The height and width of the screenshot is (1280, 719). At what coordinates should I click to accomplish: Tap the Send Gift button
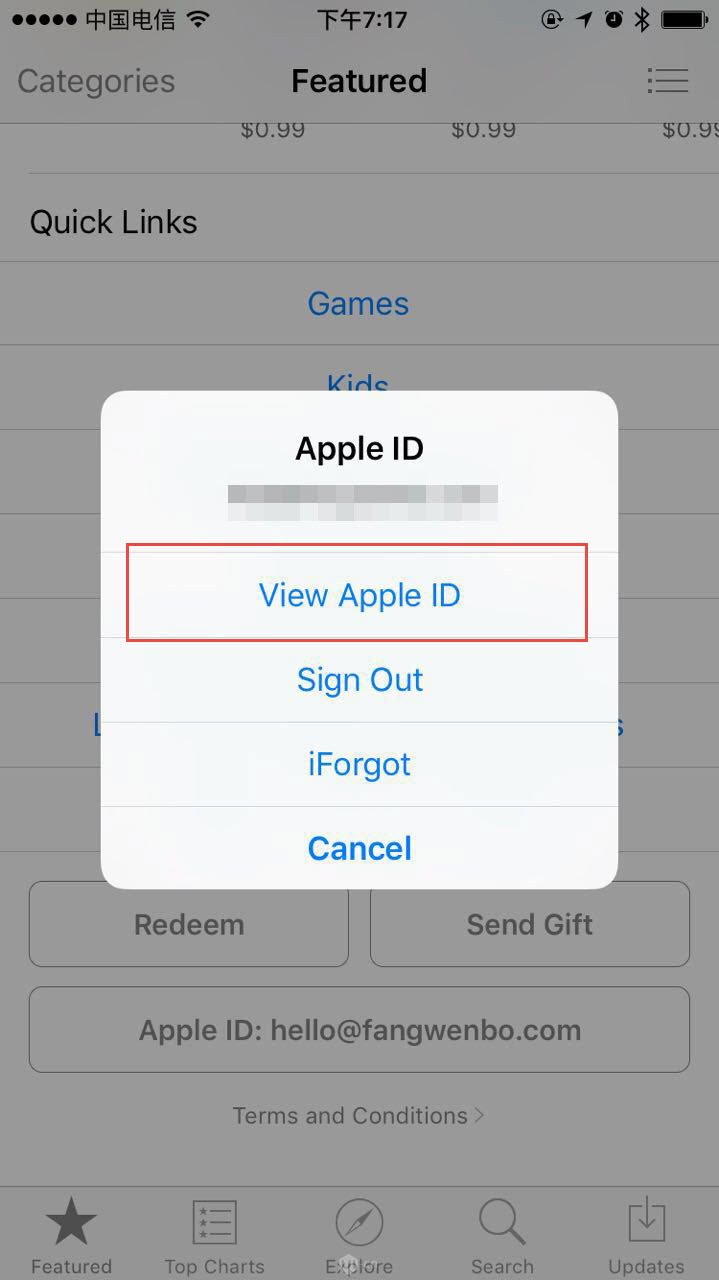pyautogui.click(x=529, y=924)
